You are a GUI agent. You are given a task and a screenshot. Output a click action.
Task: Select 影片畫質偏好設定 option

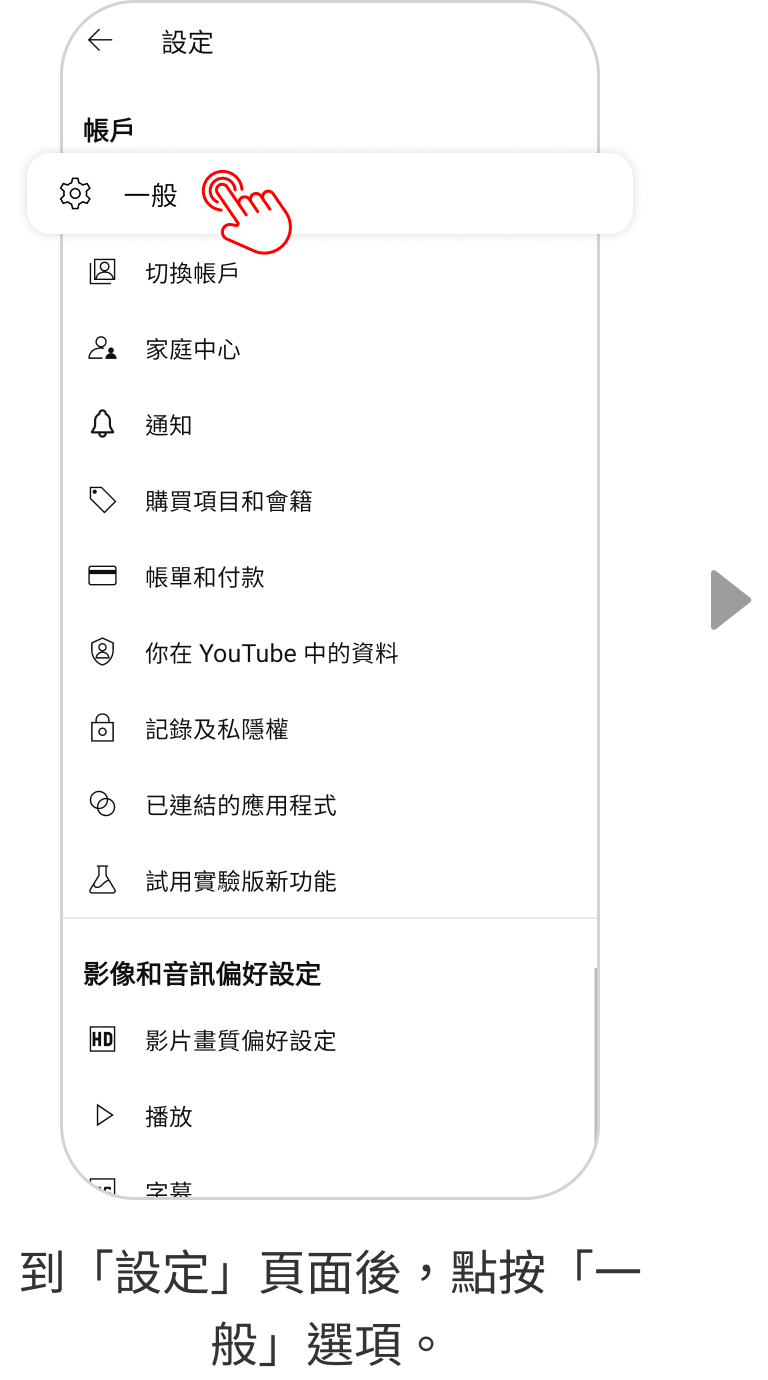tap(240, 1040)
